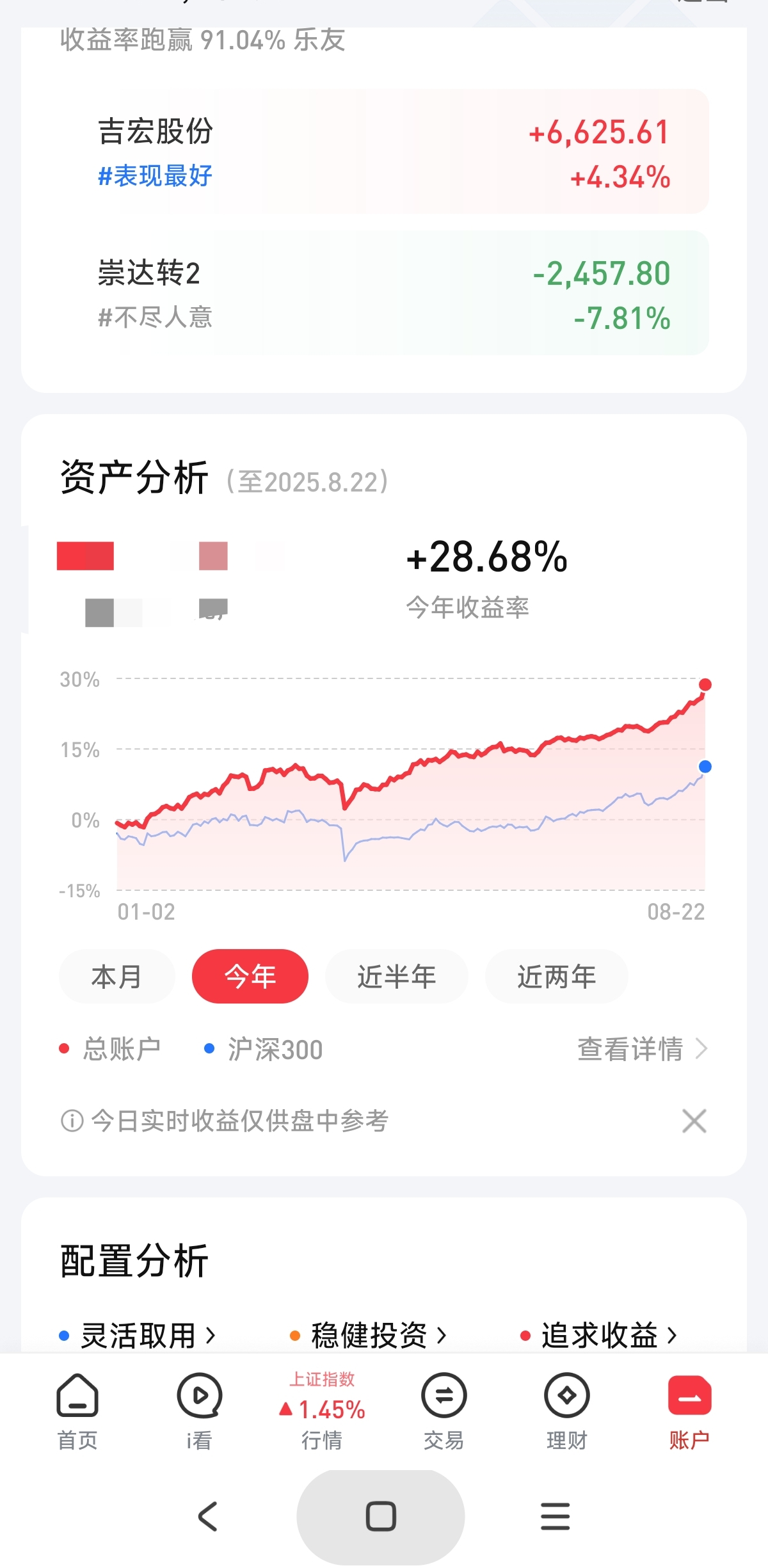Switch chart range to 近两年
Screen dimensions: 768x1568
[556, 977]
